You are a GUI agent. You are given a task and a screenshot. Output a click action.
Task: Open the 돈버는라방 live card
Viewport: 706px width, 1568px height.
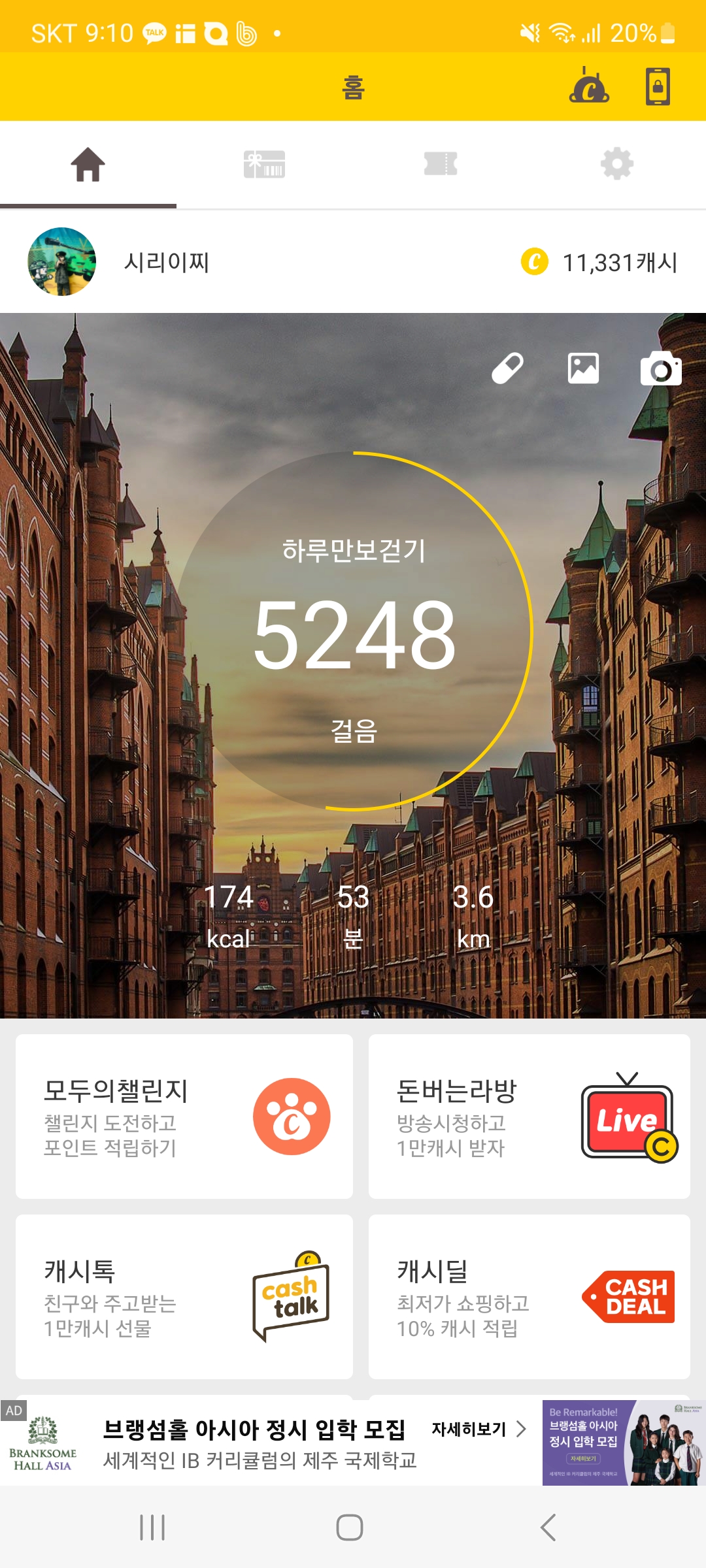tap(529, 1117)
